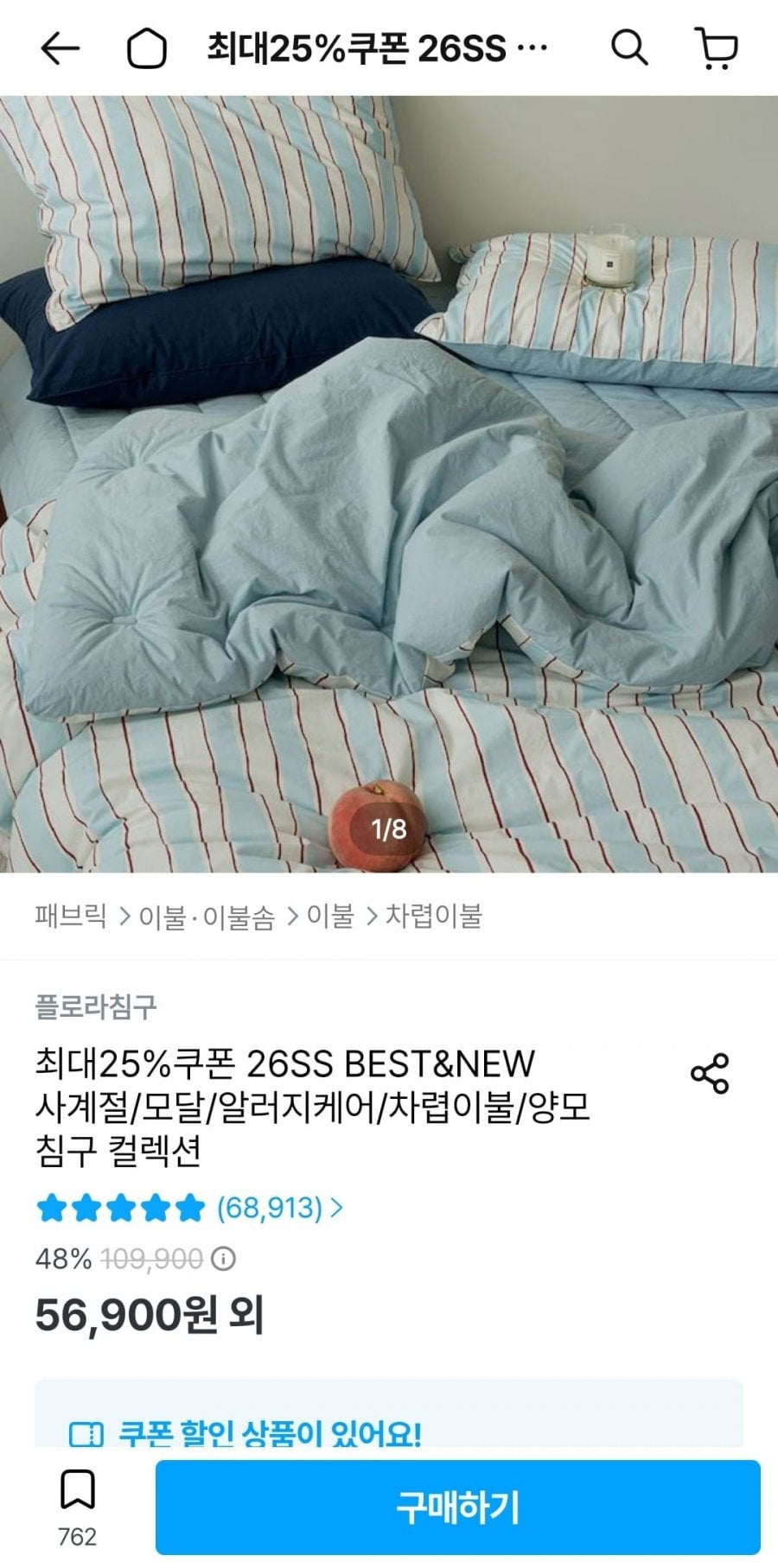
Task: Open the search magnifier icon
Action: [629, 48]
